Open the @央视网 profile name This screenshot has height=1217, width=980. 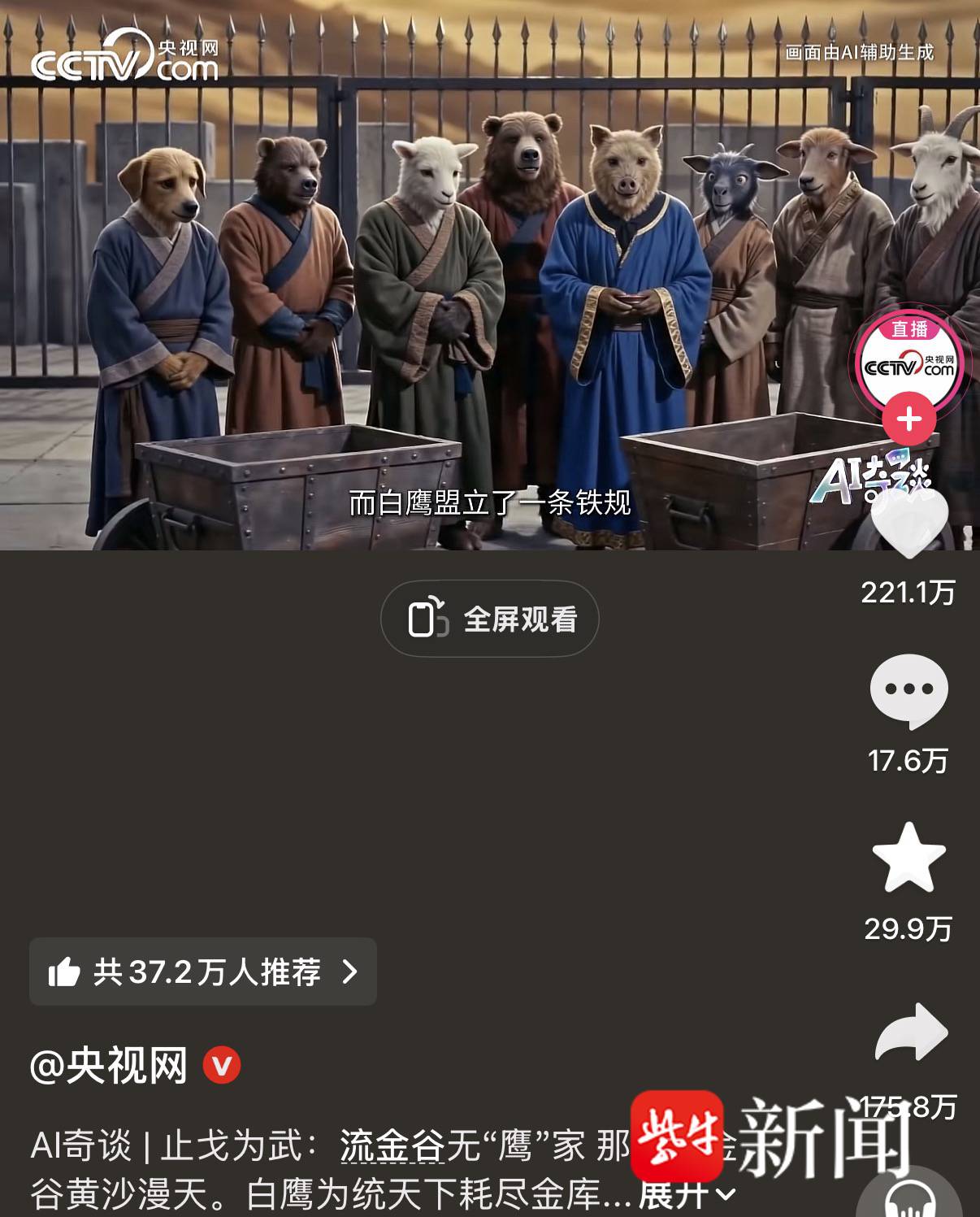tap(110, 1066)
